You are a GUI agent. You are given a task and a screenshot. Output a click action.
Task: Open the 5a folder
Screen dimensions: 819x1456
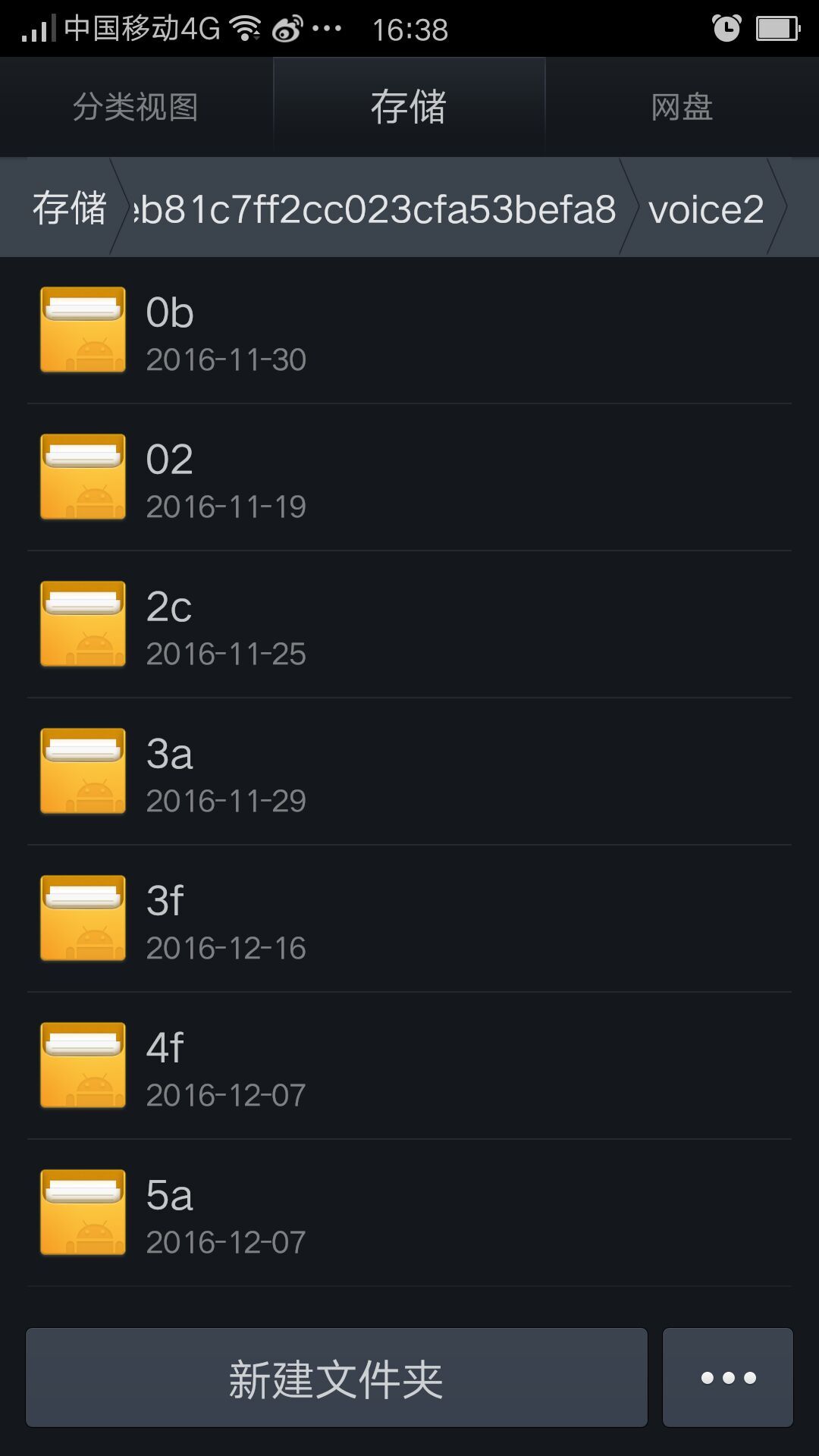pyautogui.click(x=409, y=1213)
